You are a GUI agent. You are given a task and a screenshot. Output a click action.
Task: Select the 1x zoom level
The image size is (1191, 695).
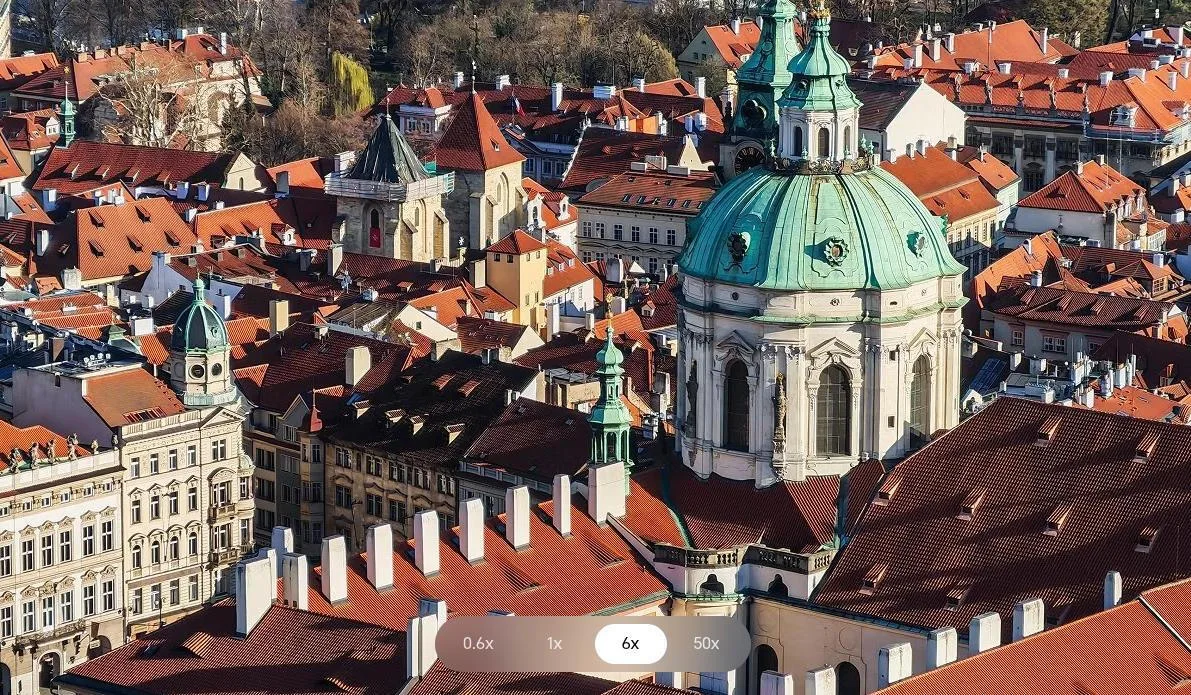pos(554,644)
